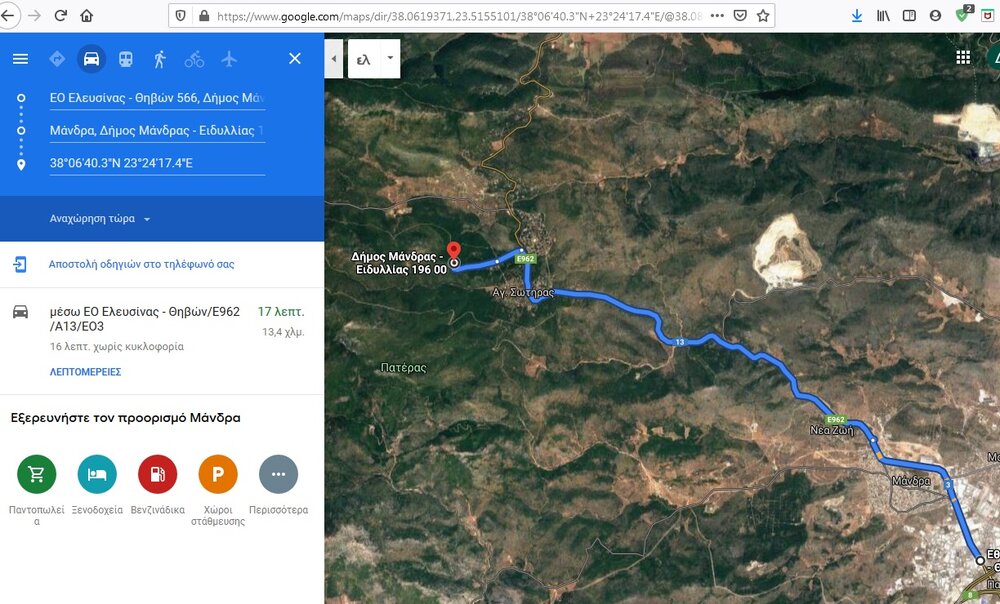Expand the Αναχώρηση τώρα departure dropdown
The height and width of the screenshot is (604, 1000).
point(100,219)
